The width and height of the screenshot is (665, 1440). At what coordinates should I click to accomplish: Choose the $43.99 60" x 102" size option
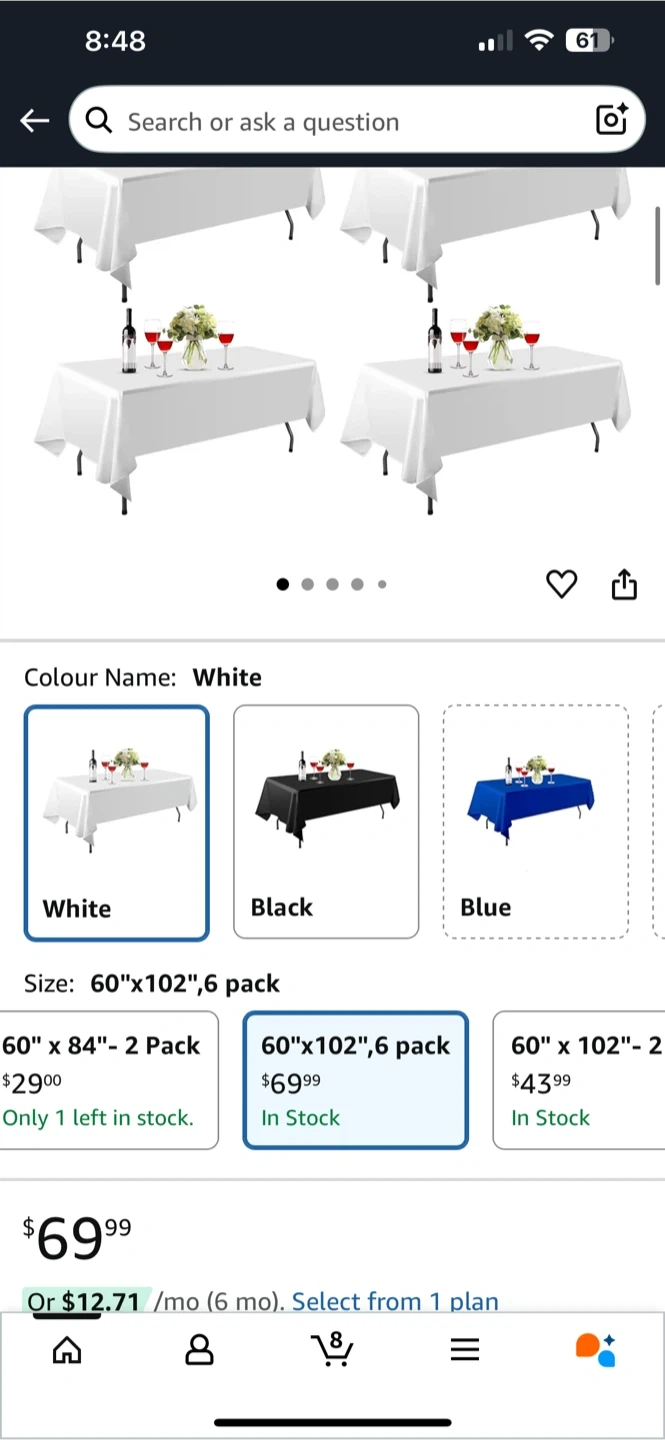[580, 1080]
